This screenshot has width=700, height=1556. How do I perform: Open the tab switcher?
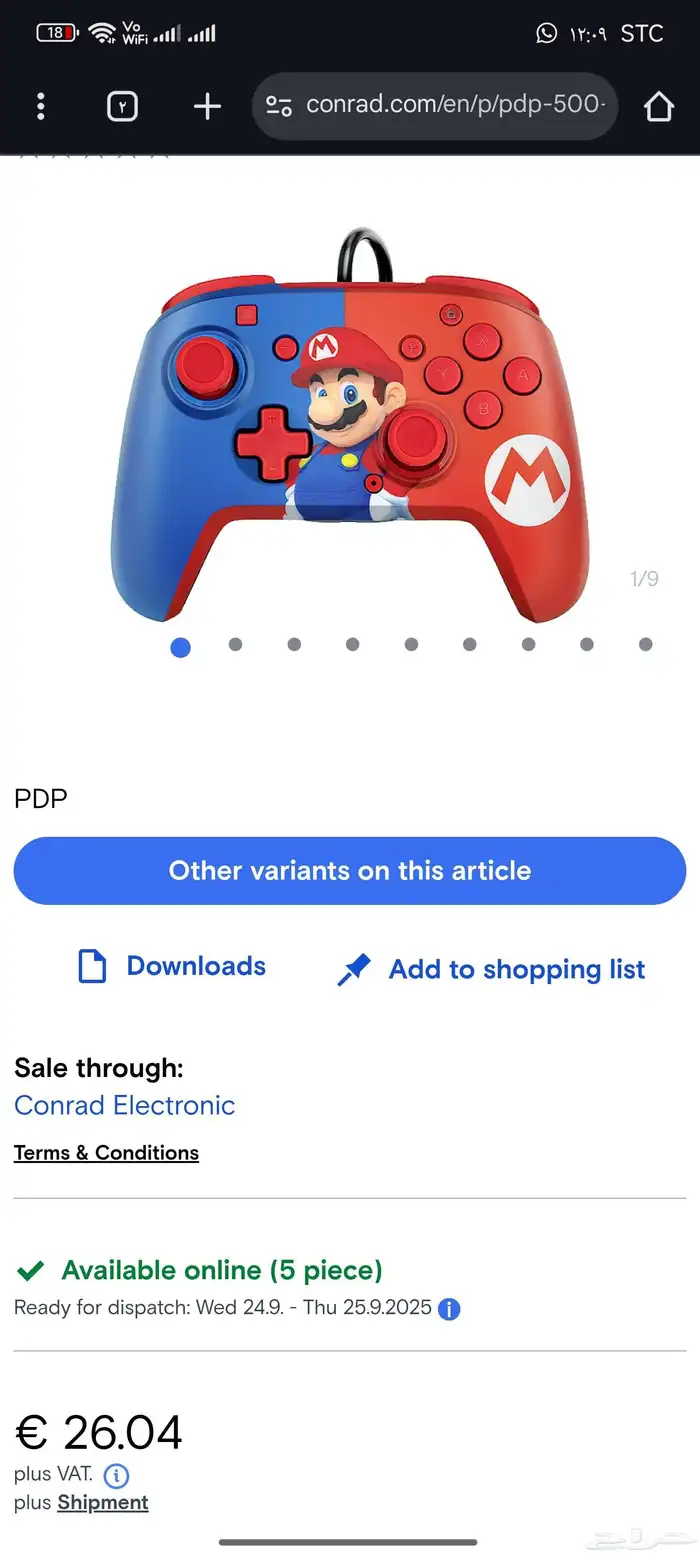(x=122, y=106)
